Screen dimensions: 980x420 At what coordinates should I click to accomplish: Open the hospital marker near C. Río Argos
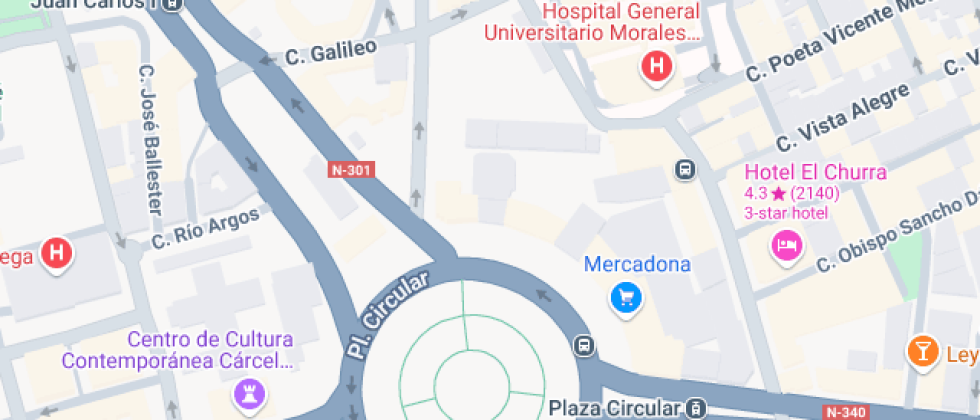57,254
